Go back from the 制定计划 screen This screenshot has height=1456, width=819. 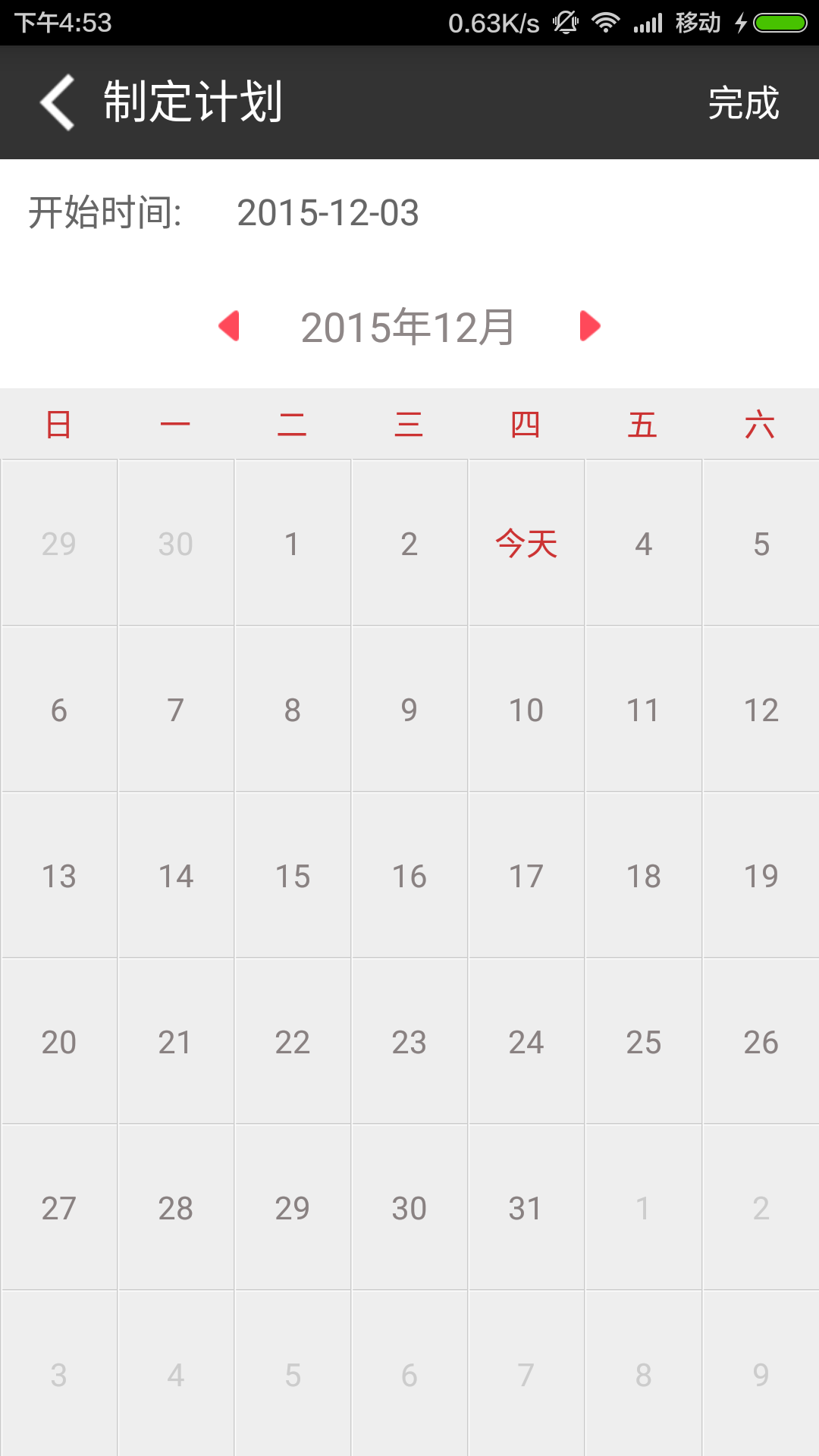pyautogui.click(x=58, y=102)
